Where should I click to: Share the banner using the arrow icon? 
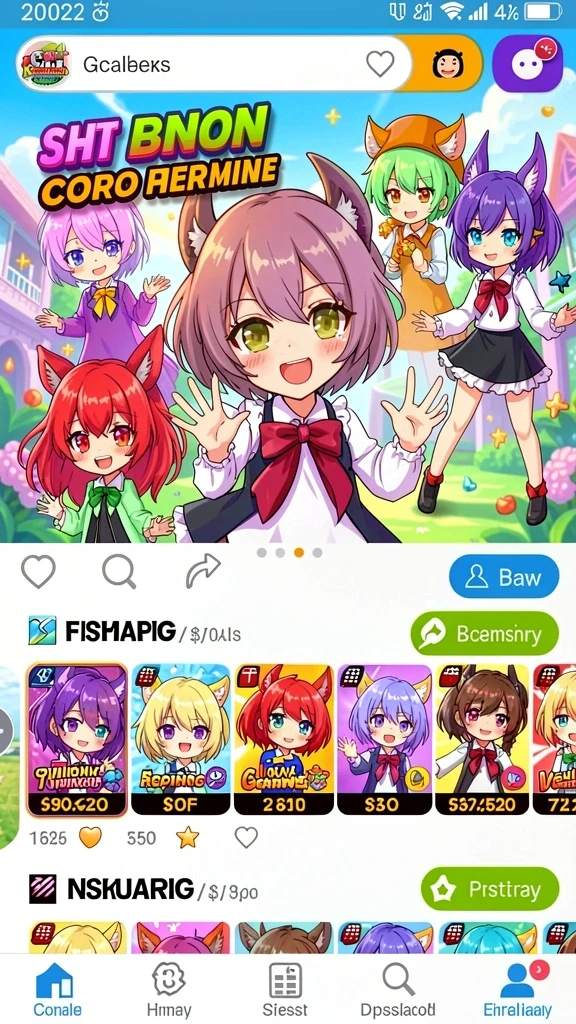202,572
